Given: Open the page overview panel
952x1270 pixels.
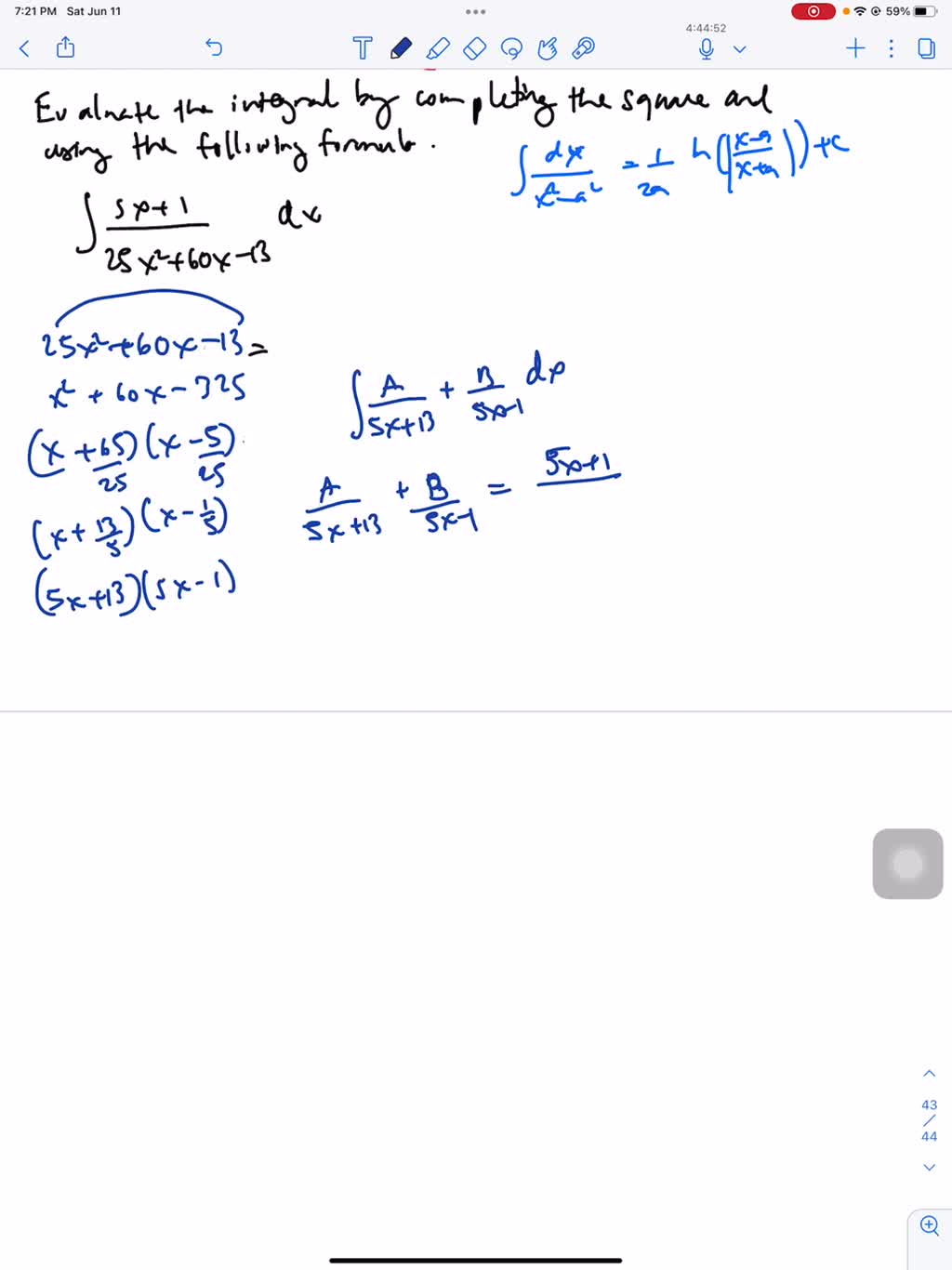Looking at the screenshot, I should (x=926, y=48).
